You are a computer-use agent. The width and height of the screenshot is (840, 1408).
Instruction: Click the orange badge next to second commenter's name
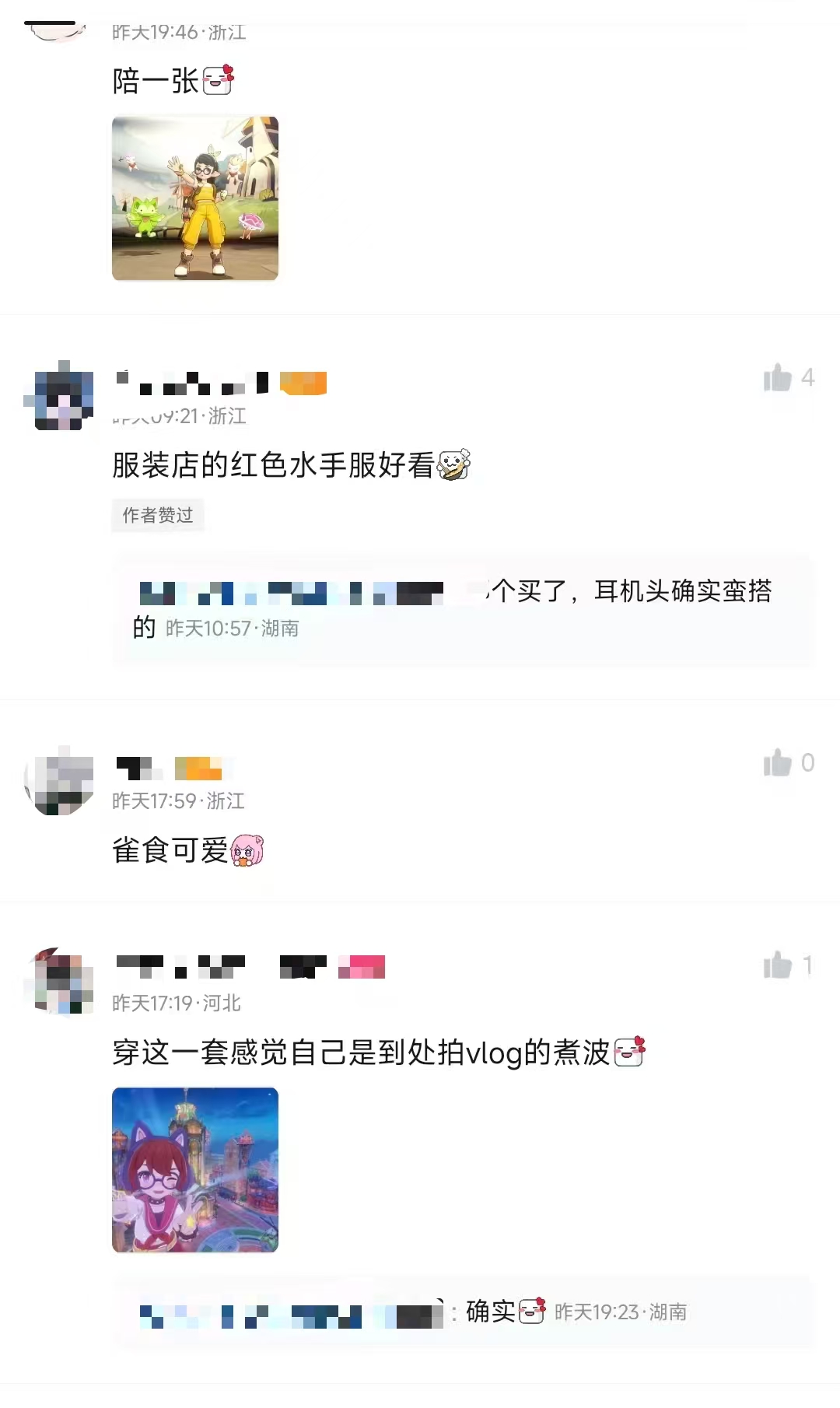(x=305, y=383)
